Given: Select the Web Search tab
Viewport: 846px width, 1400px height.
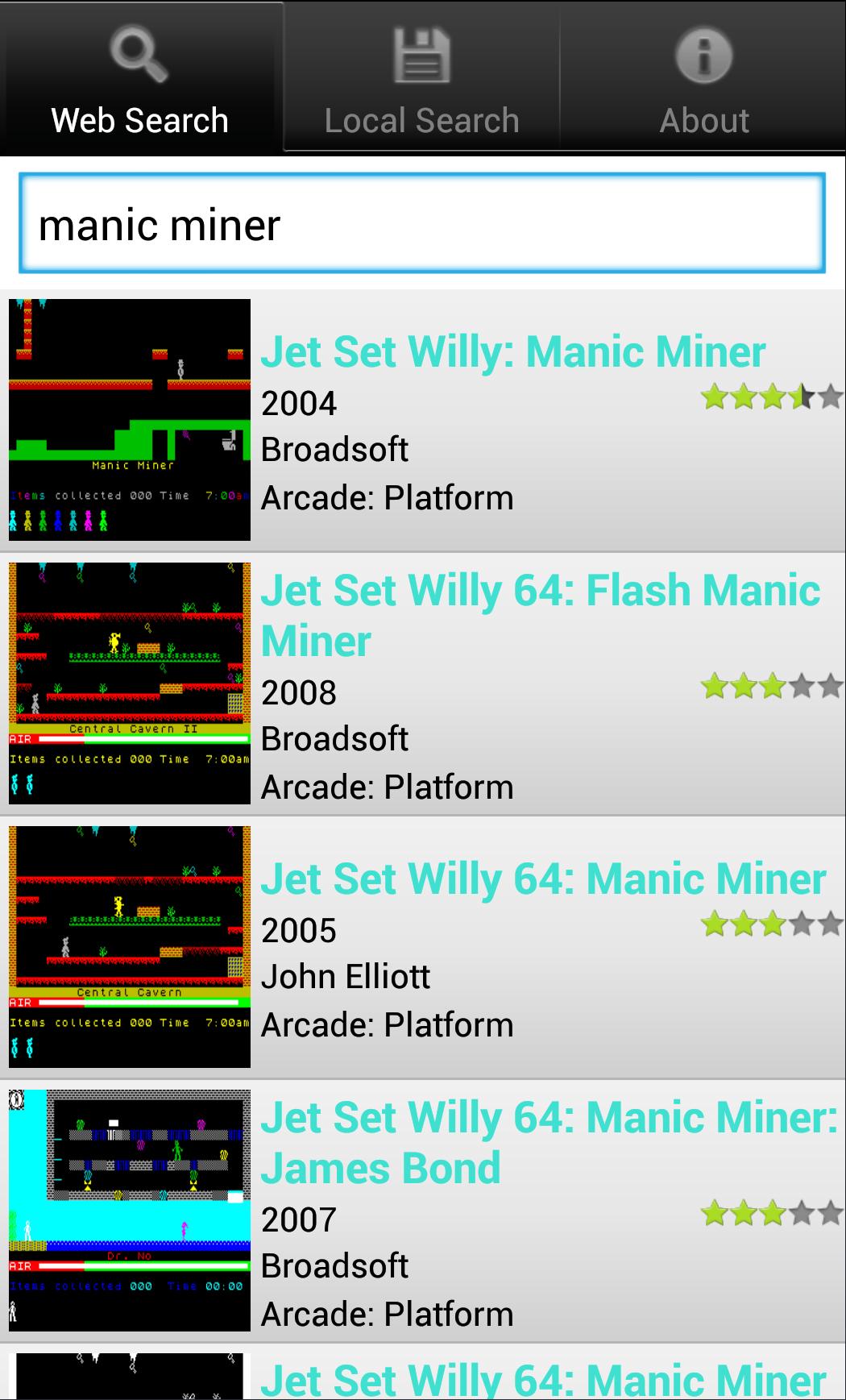Looking at the screenshot, I should (x=140, y=78).
